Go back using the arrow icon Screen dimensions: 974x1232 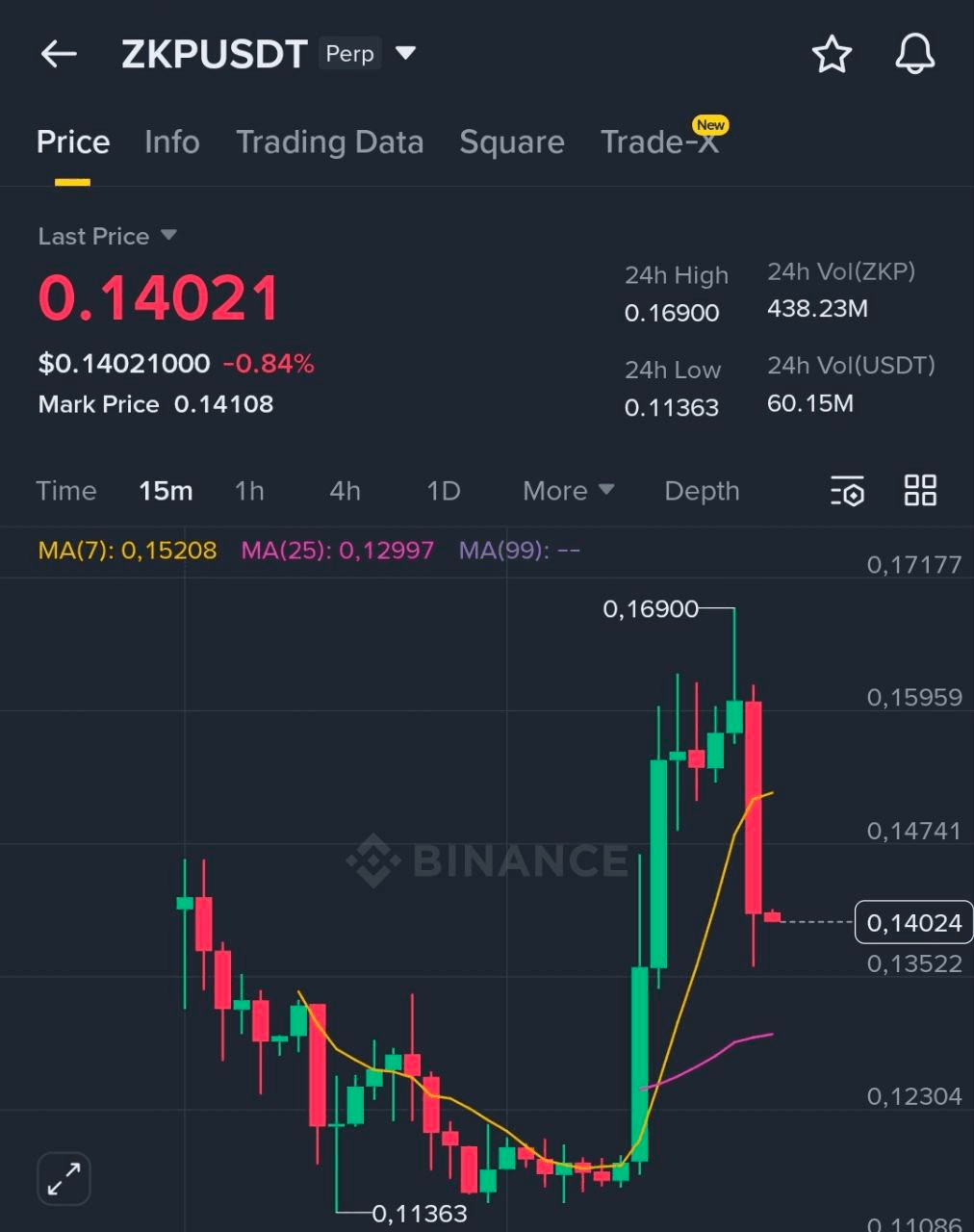pyautogui.click(x=59, y=54)
